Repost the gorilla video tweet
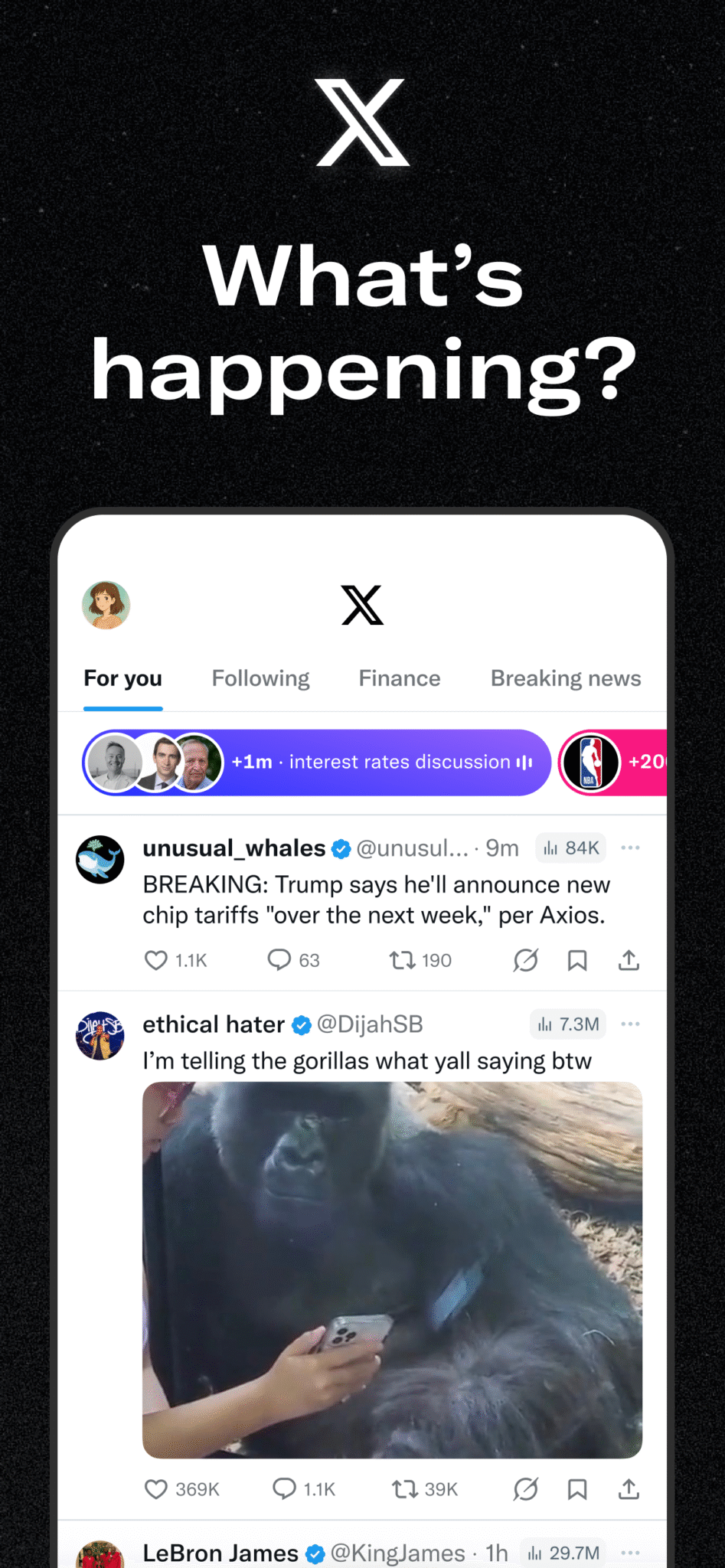Screen dimensions: 725x1568 [404, 1488]
